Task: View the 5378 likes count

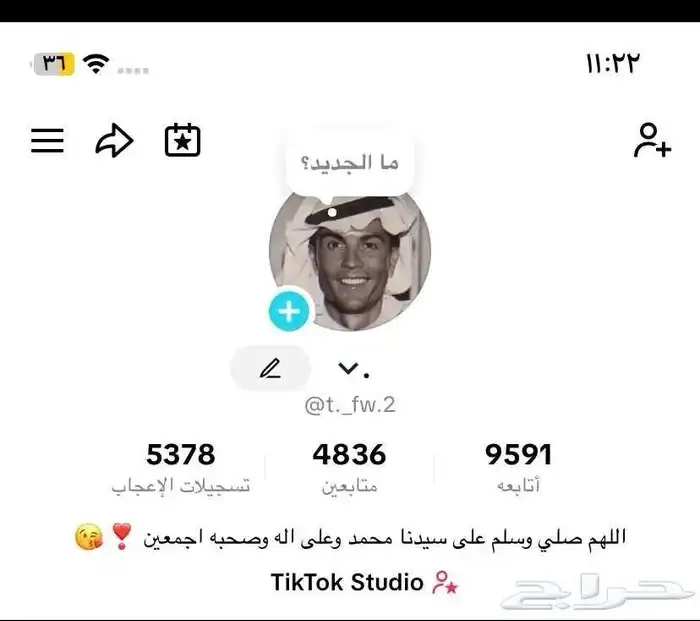Action: 180,467
